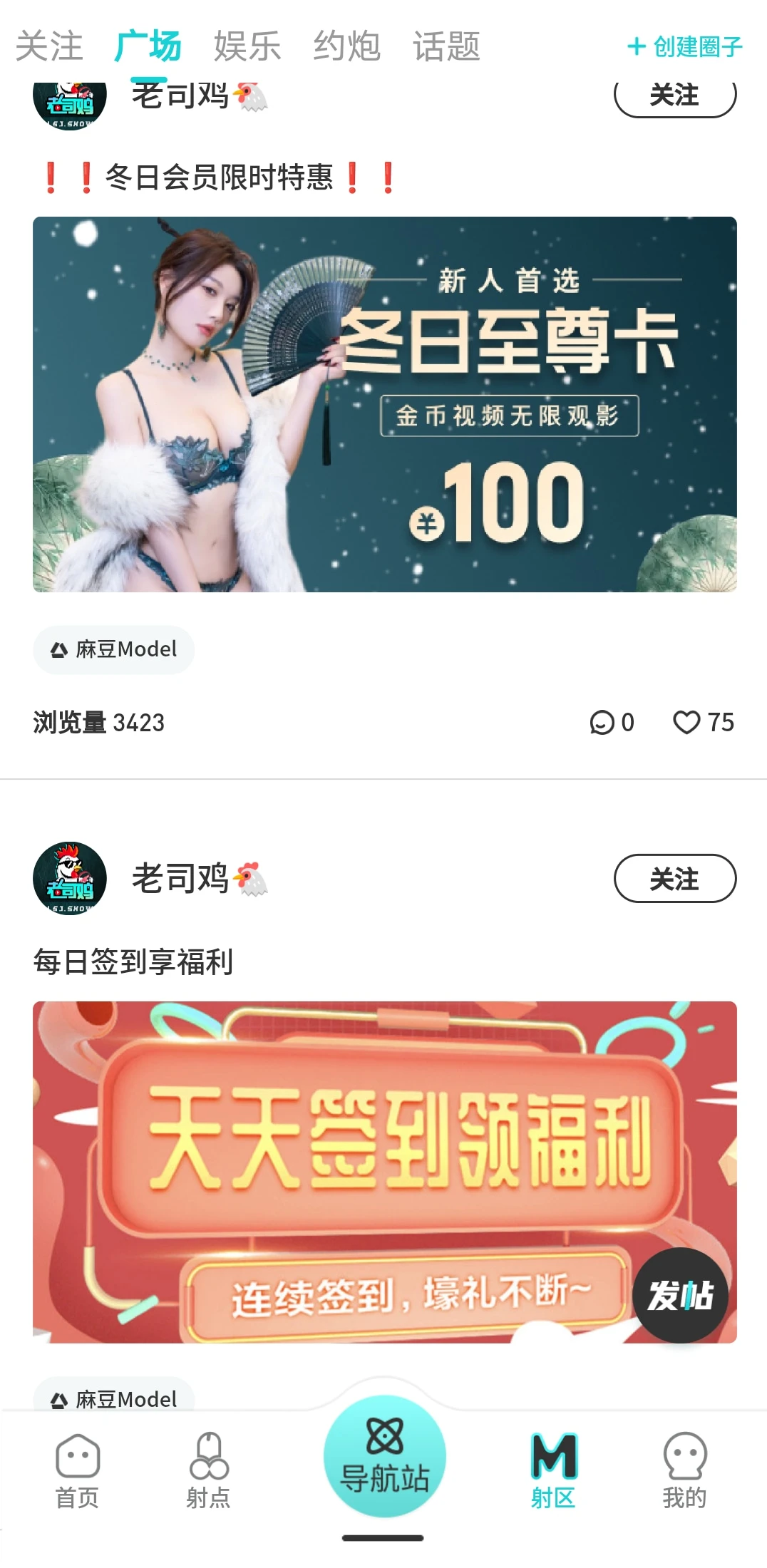The height and width of the screenshot is (1568, 767).
Task: Tap the 麻豆Model chip under the 冬日至尊卡 post
Action: [114, 649]
